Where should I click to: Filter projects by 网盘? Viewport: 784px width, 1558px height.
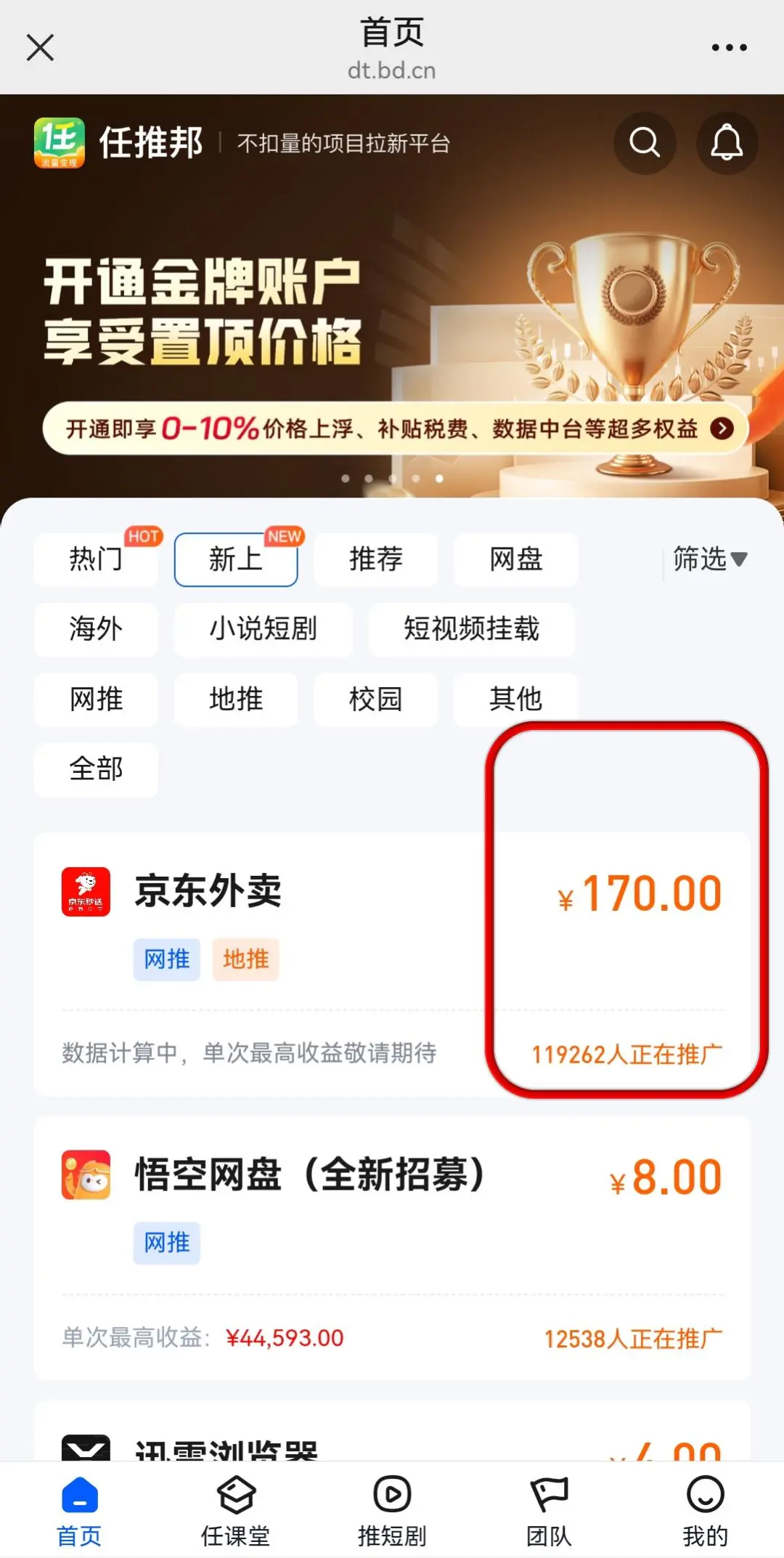click(515, 559)
